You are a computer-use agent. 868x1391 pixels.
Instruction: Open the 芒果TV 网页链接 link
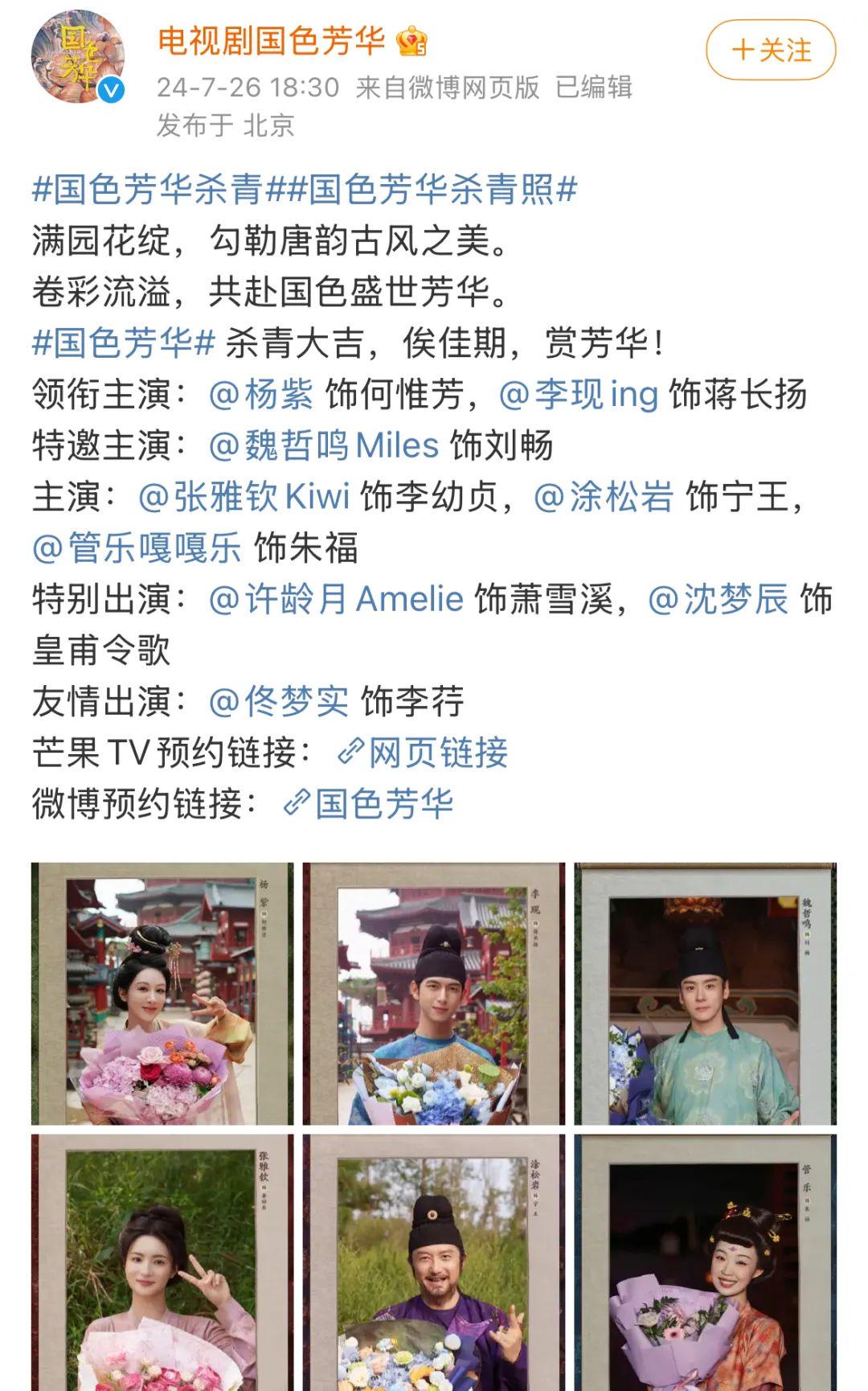coord(423,753)
